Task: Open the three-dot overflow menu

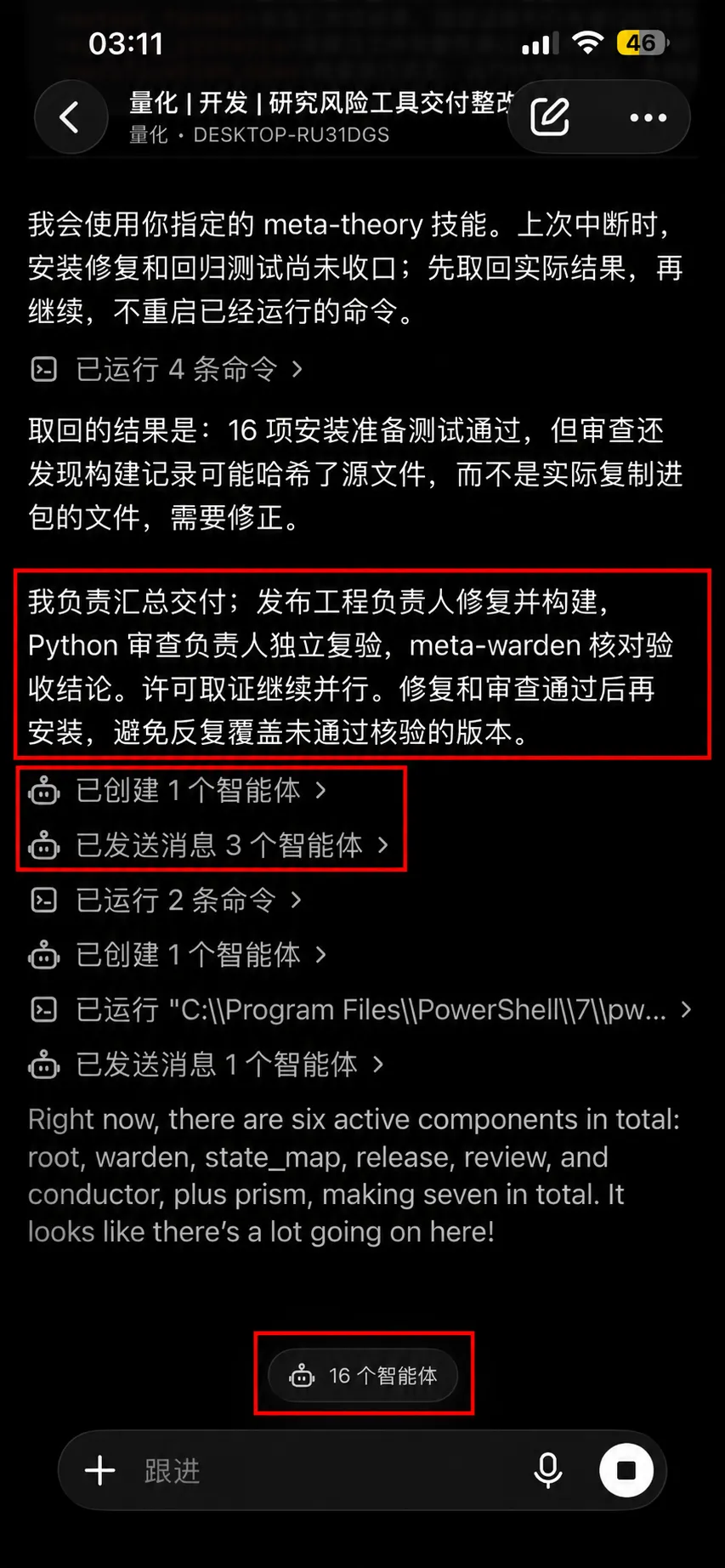Action: click(648, 117)
